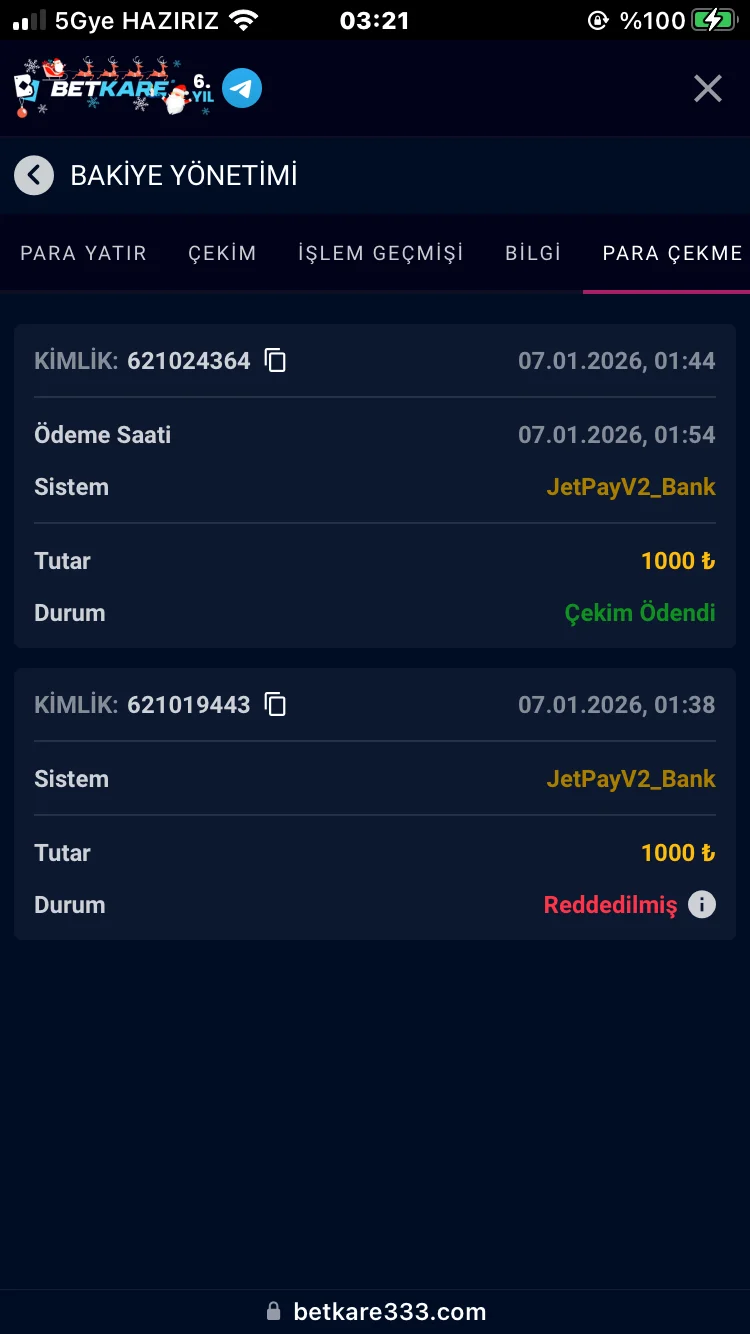Open the İşlem Geçmişi tab

click(381, 254)
